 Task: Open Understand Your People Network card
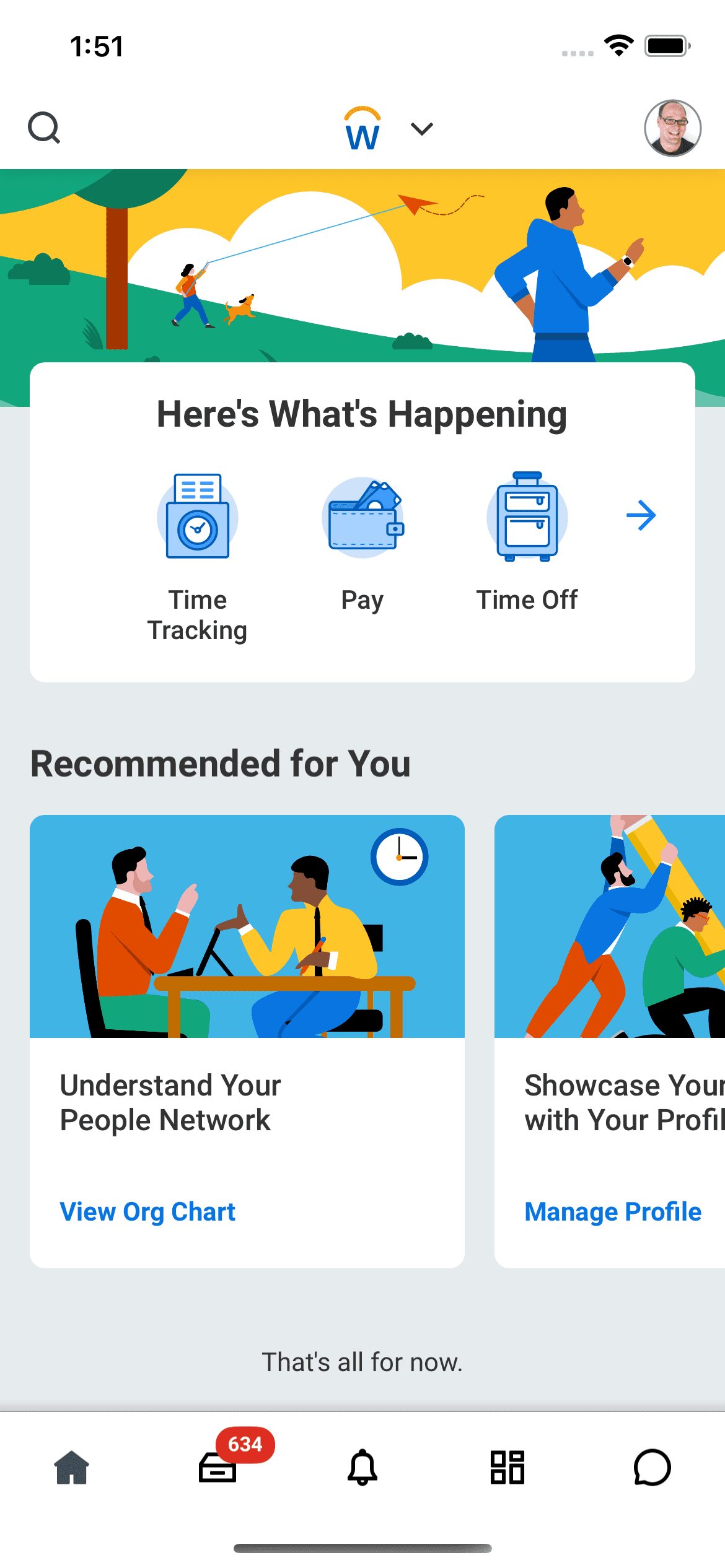247,1041
